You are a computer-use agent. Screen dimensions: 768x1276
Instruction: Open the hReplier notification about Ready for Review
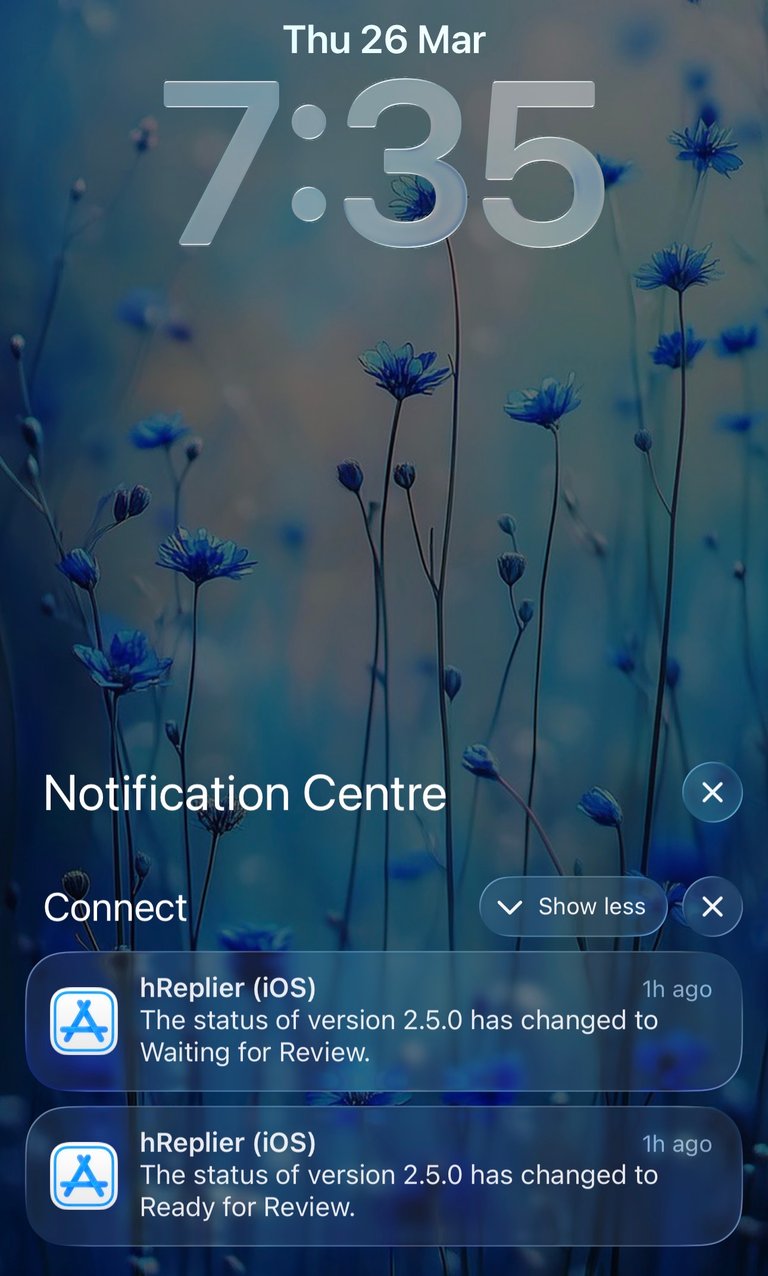[384, 1176]
